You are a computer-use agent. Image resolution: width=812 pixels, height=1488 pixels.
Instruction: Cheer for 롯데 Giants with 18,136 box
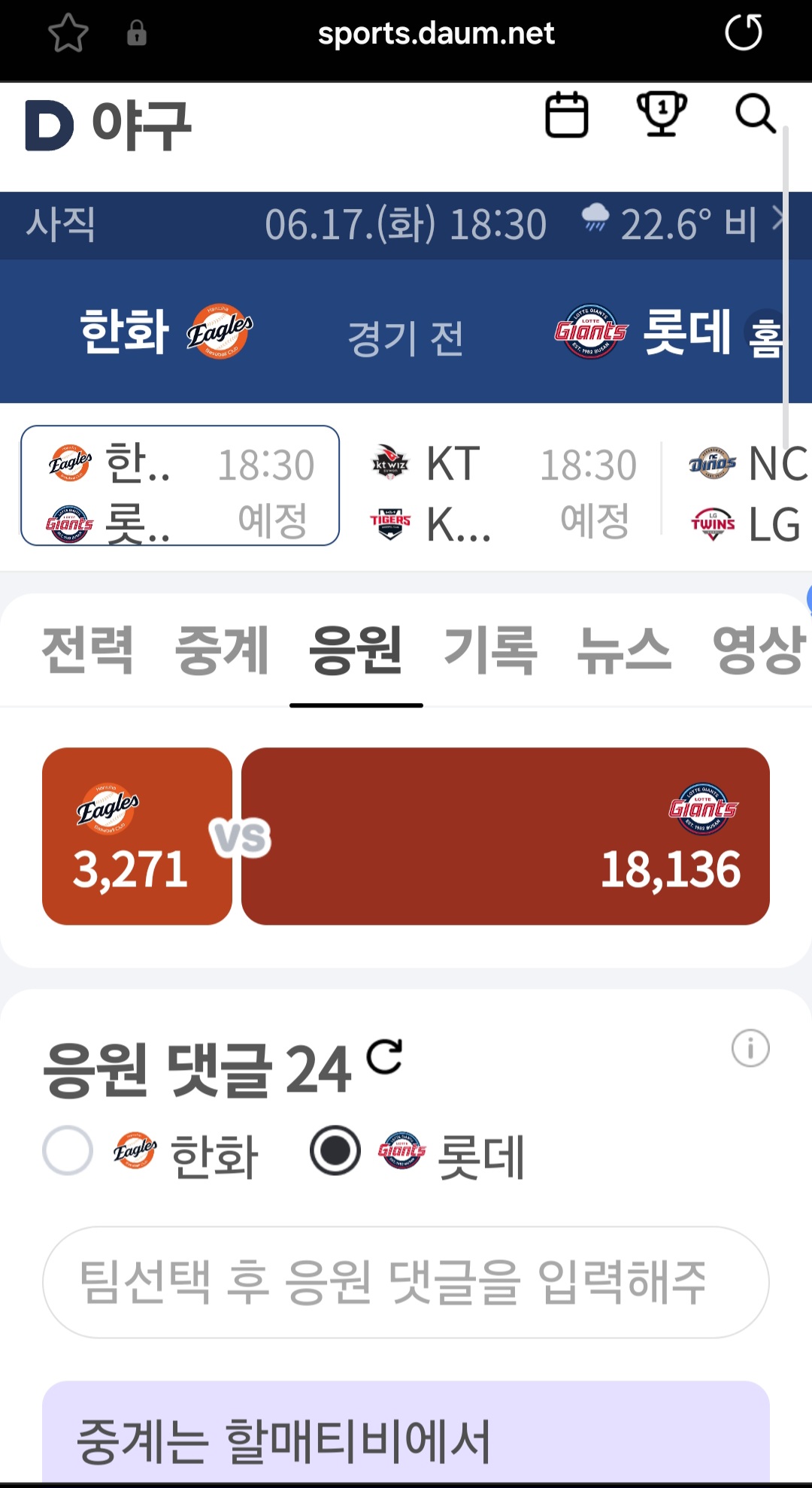505,836
